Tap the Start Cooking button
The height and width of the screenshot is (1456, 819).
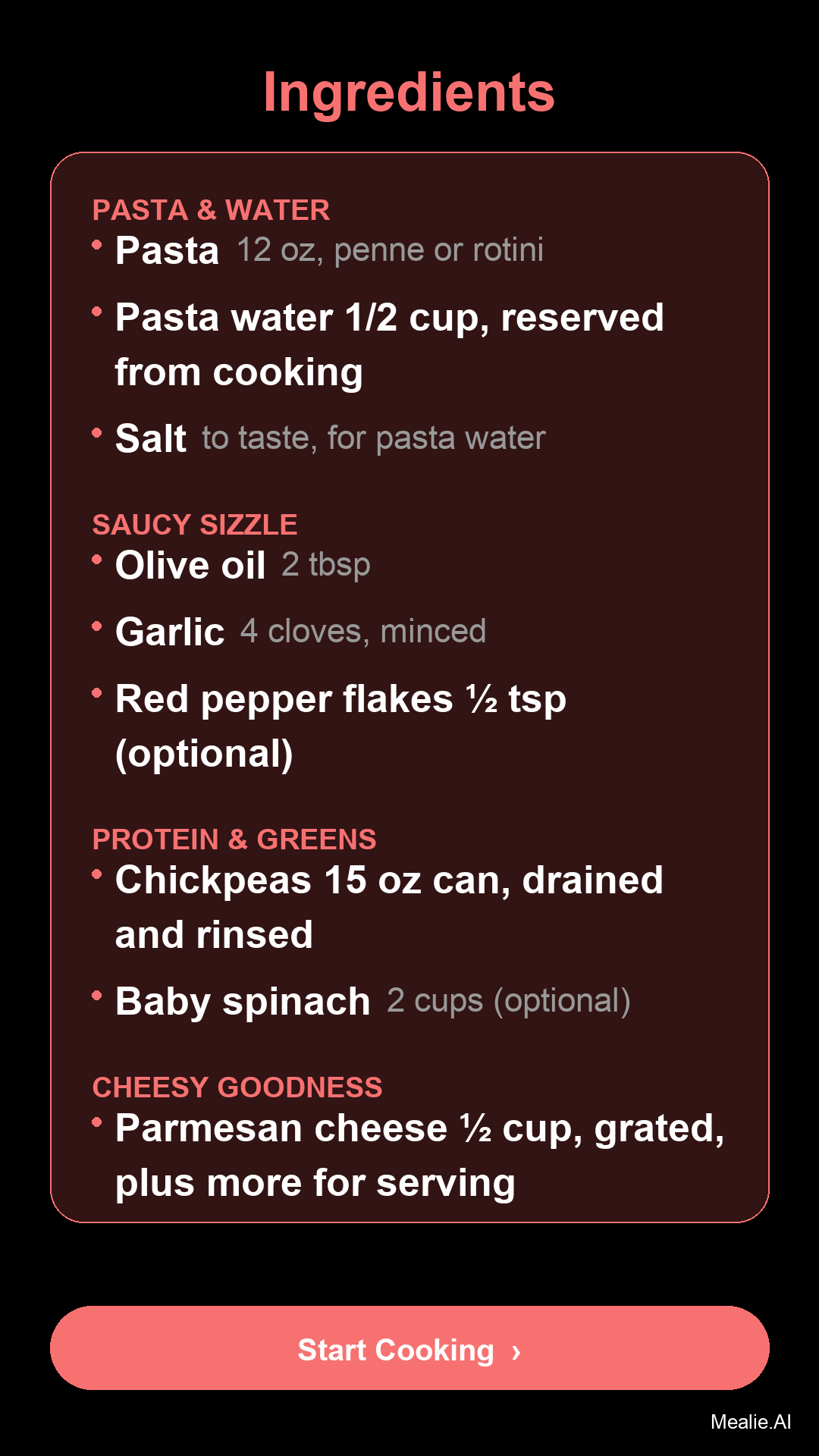click(x=409, y=1348)
